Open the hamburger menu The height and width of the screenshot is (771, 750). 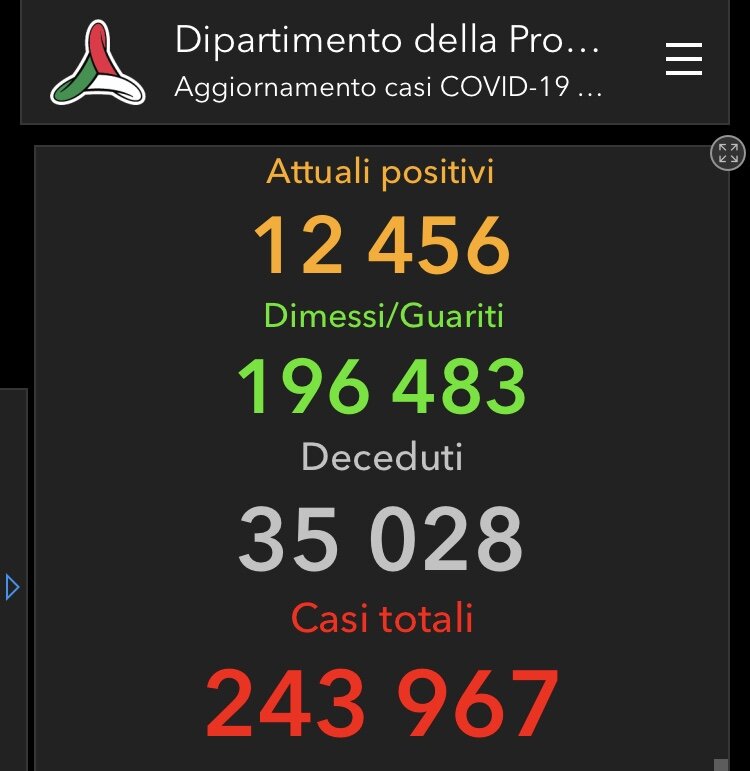pos(684,60)
